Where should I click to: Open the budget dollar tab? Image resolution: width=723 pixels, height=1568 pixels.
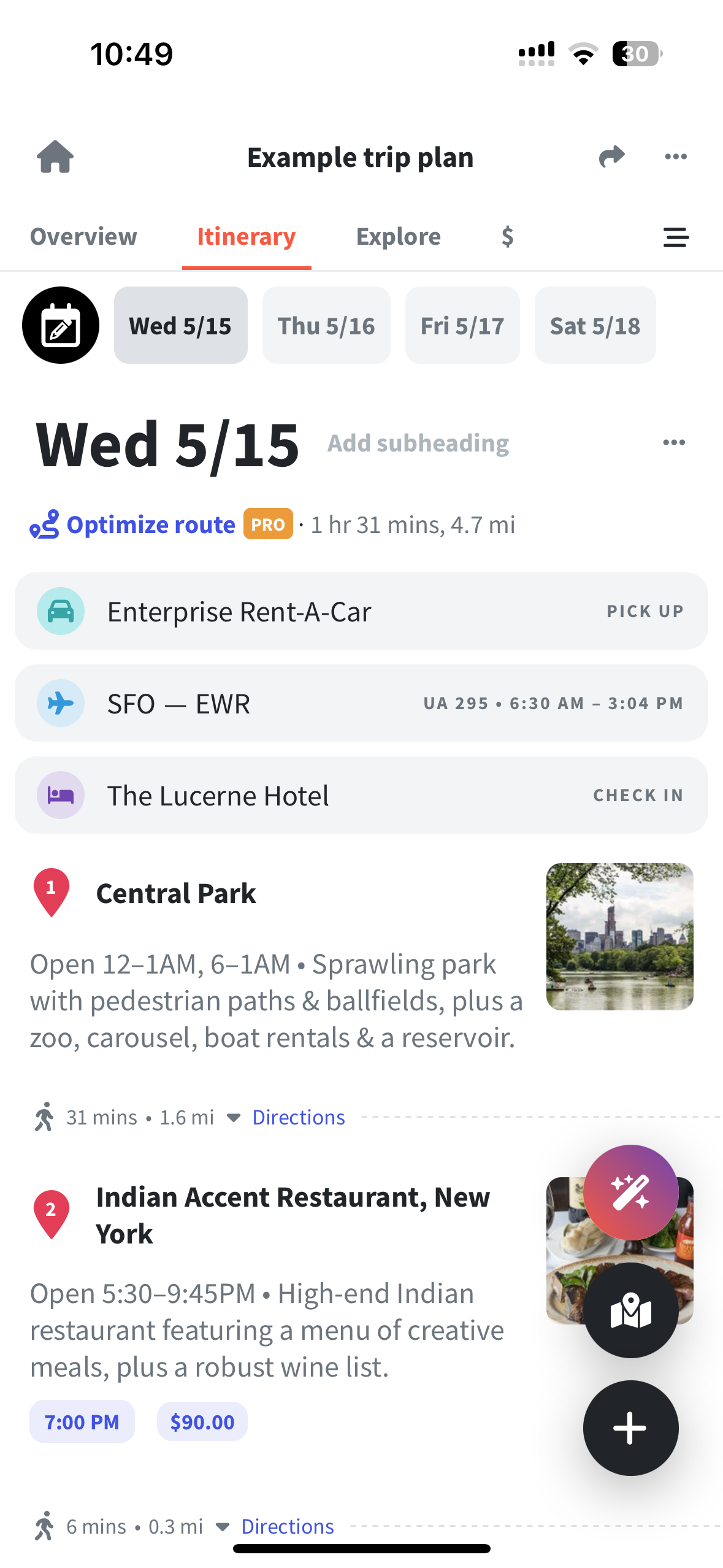507,236
